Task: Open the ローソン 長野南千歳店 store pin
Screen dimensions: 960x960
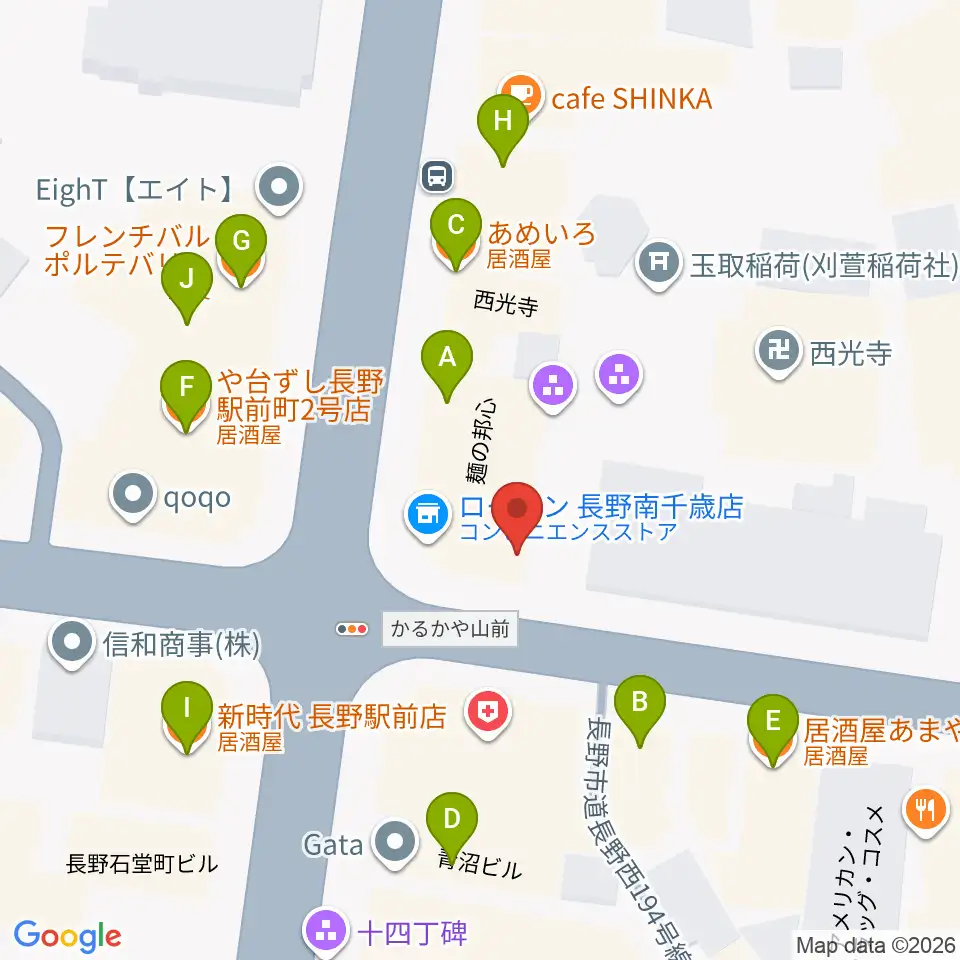Action: coord(428,516)
